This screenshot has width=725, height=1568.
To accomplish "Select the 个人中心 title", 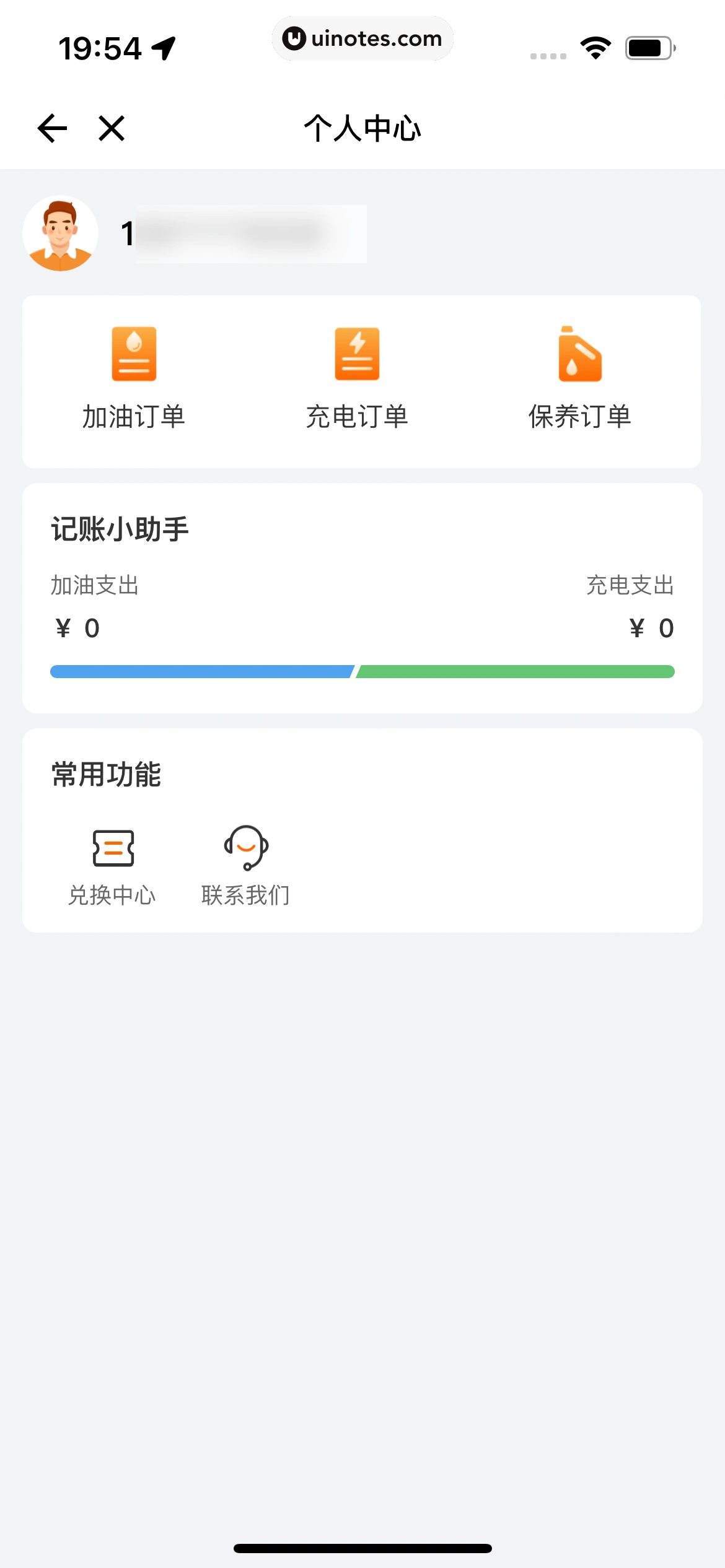I will (x=362, y=129).
